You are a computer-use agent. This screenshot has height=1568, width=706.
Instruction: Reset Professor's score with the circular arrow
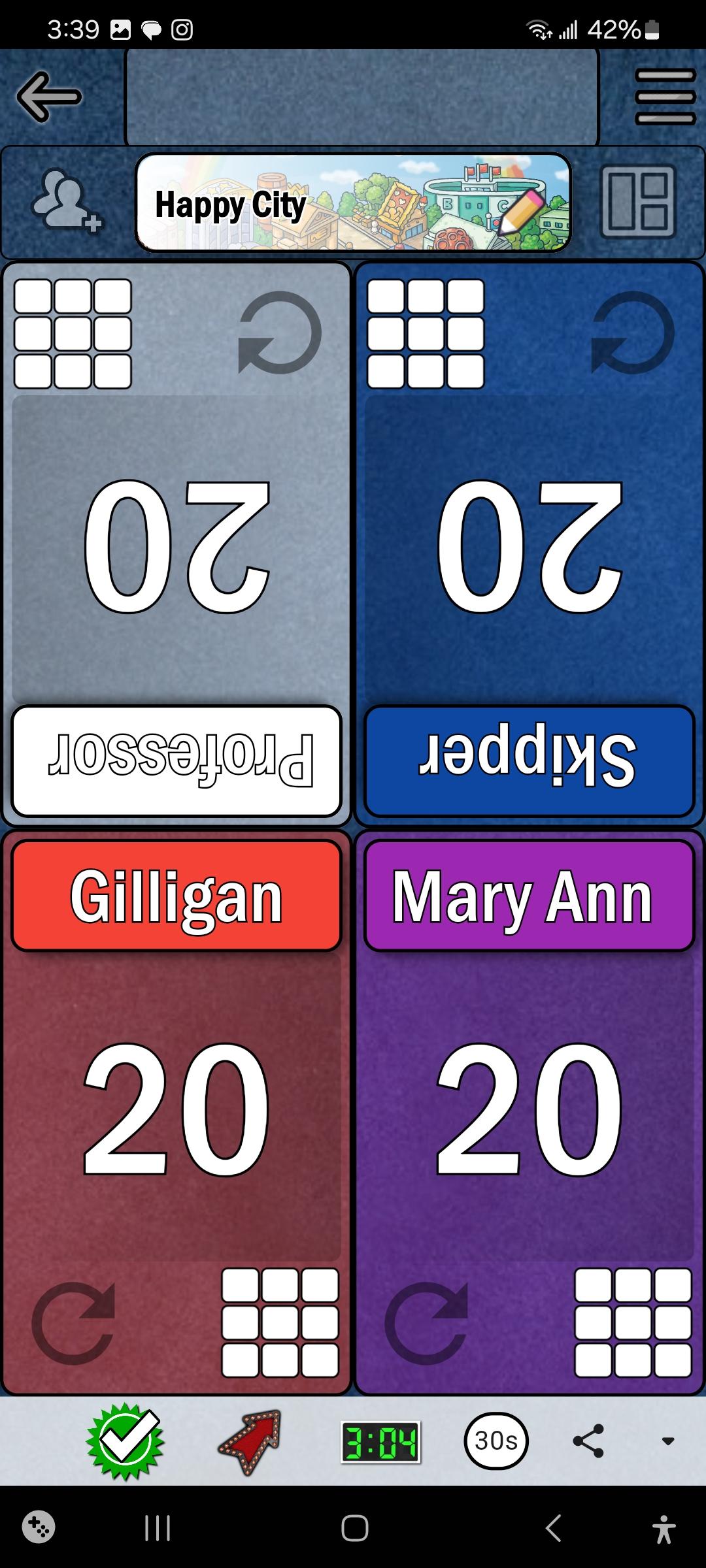[x=280, y=333]
